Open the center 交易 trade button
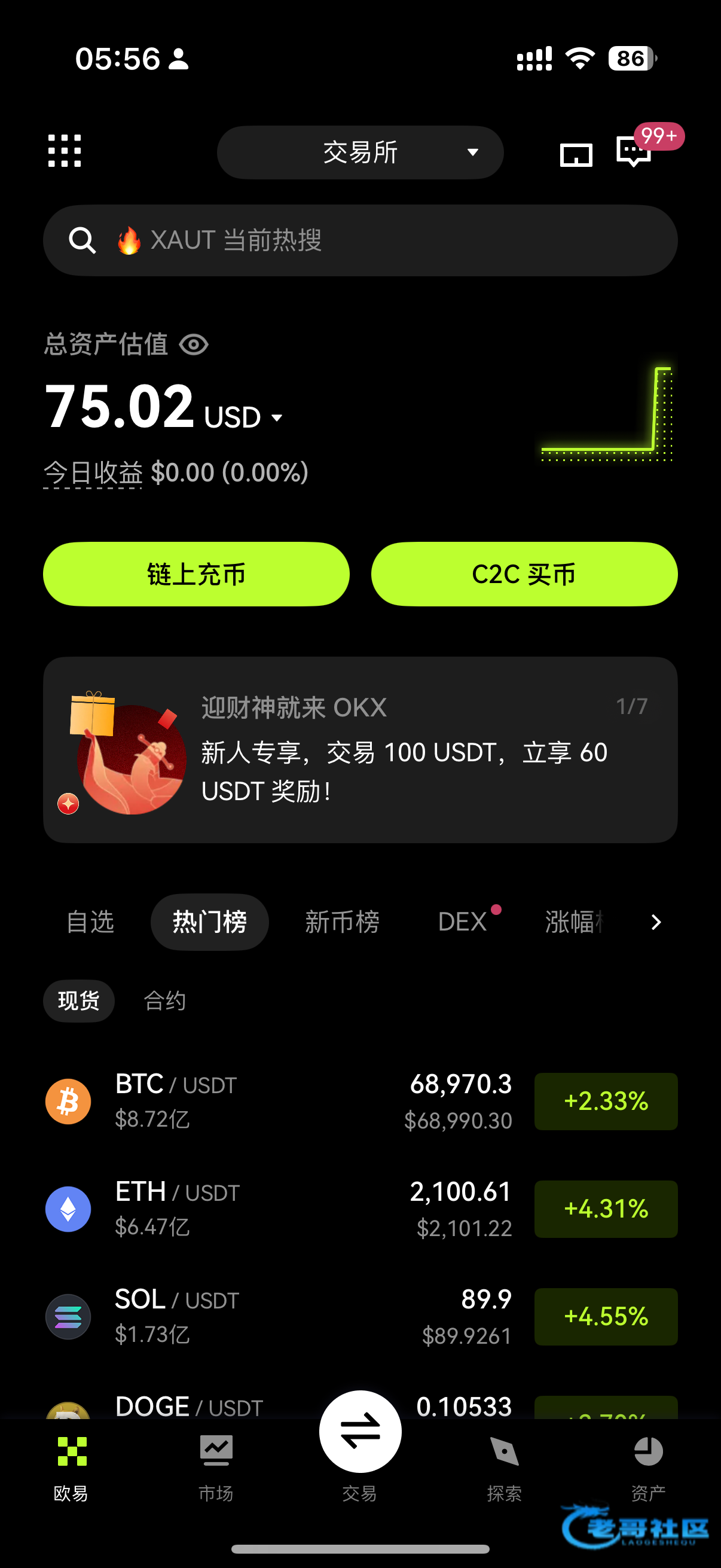 click(x=360, y=1432)
